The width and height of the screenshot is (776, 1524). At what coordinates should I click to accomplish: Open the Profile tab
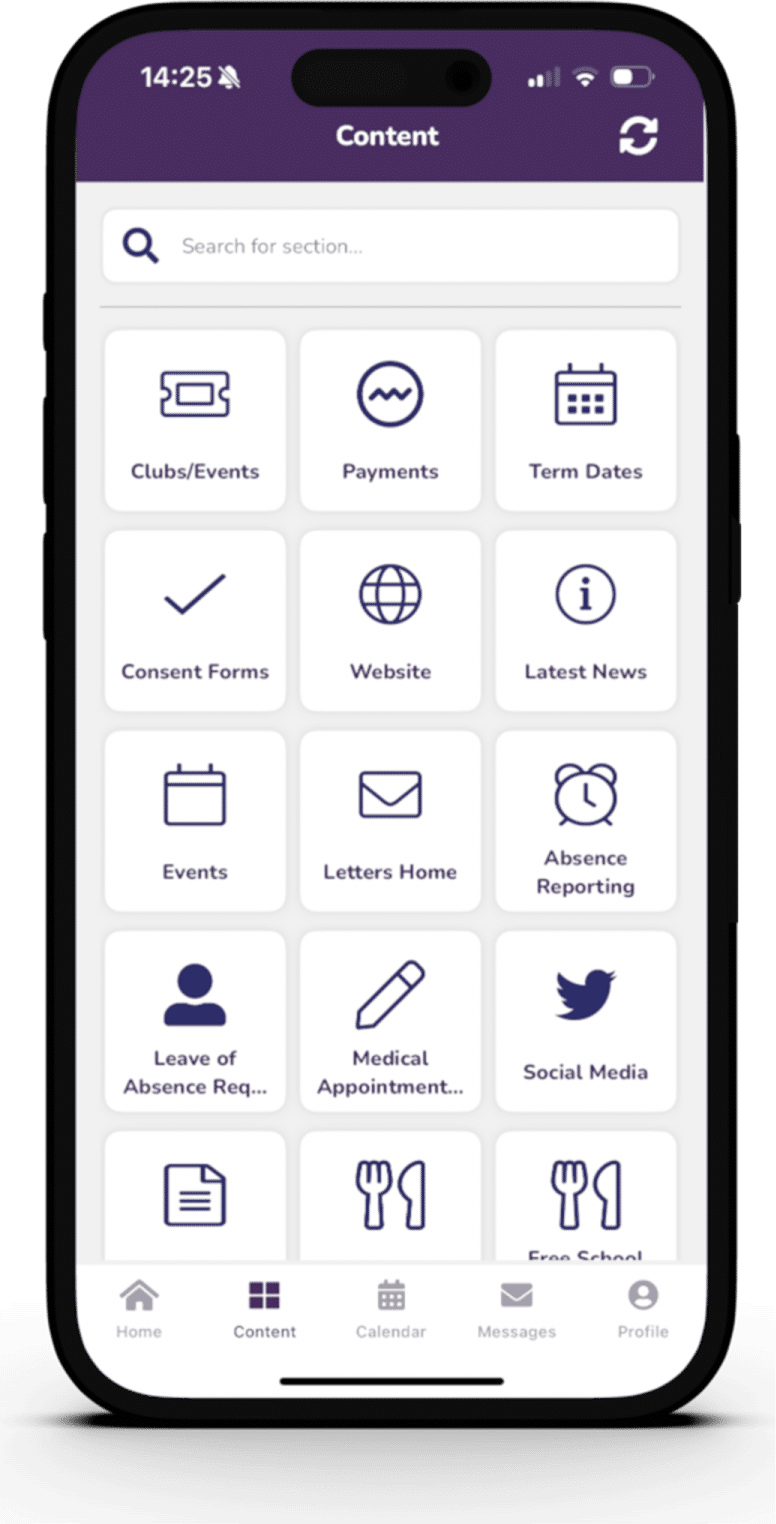point(642,1310)
